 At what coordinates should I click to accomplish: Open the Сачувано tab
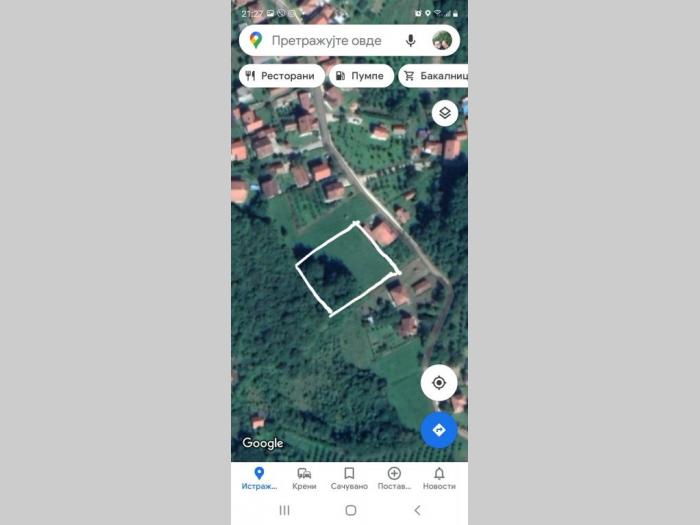[349, 478]
